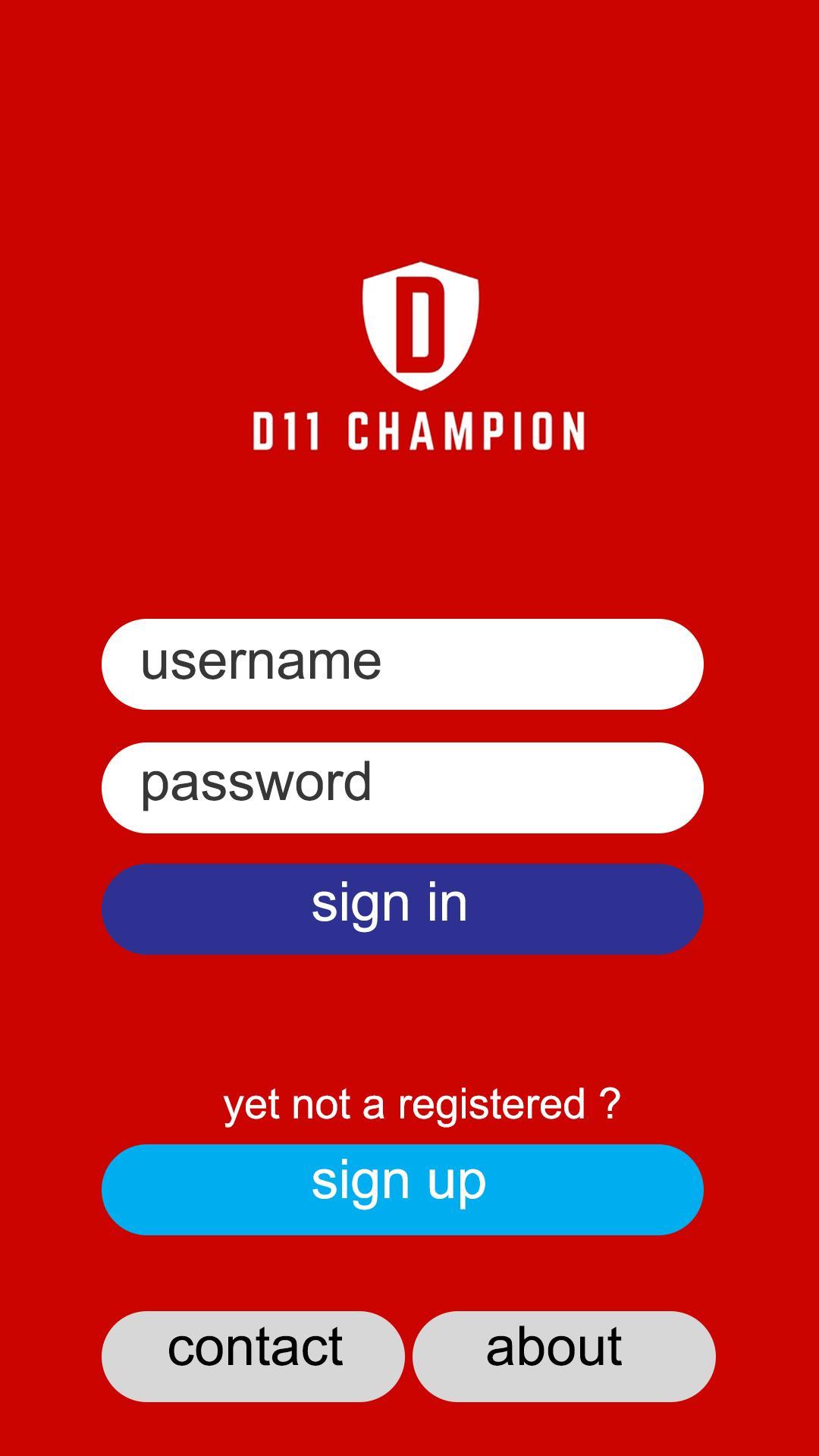Image resolution: width=819 pixels, height=1456 pixels.
Task: Open sign up to register
Action: point(402,1189)
